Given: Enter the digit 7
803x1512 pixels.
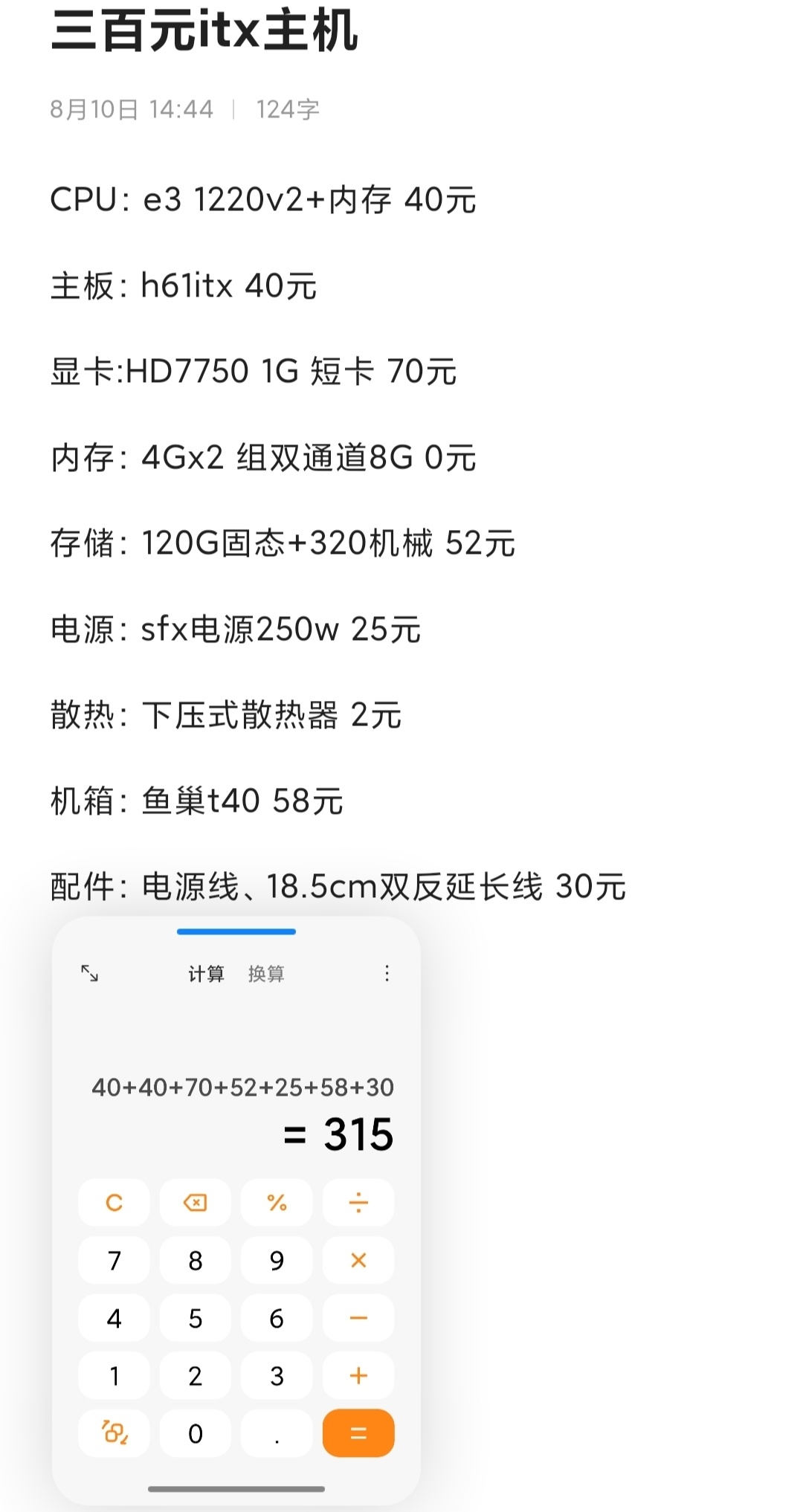Looking at the screenshot, I should [114, 1260].
